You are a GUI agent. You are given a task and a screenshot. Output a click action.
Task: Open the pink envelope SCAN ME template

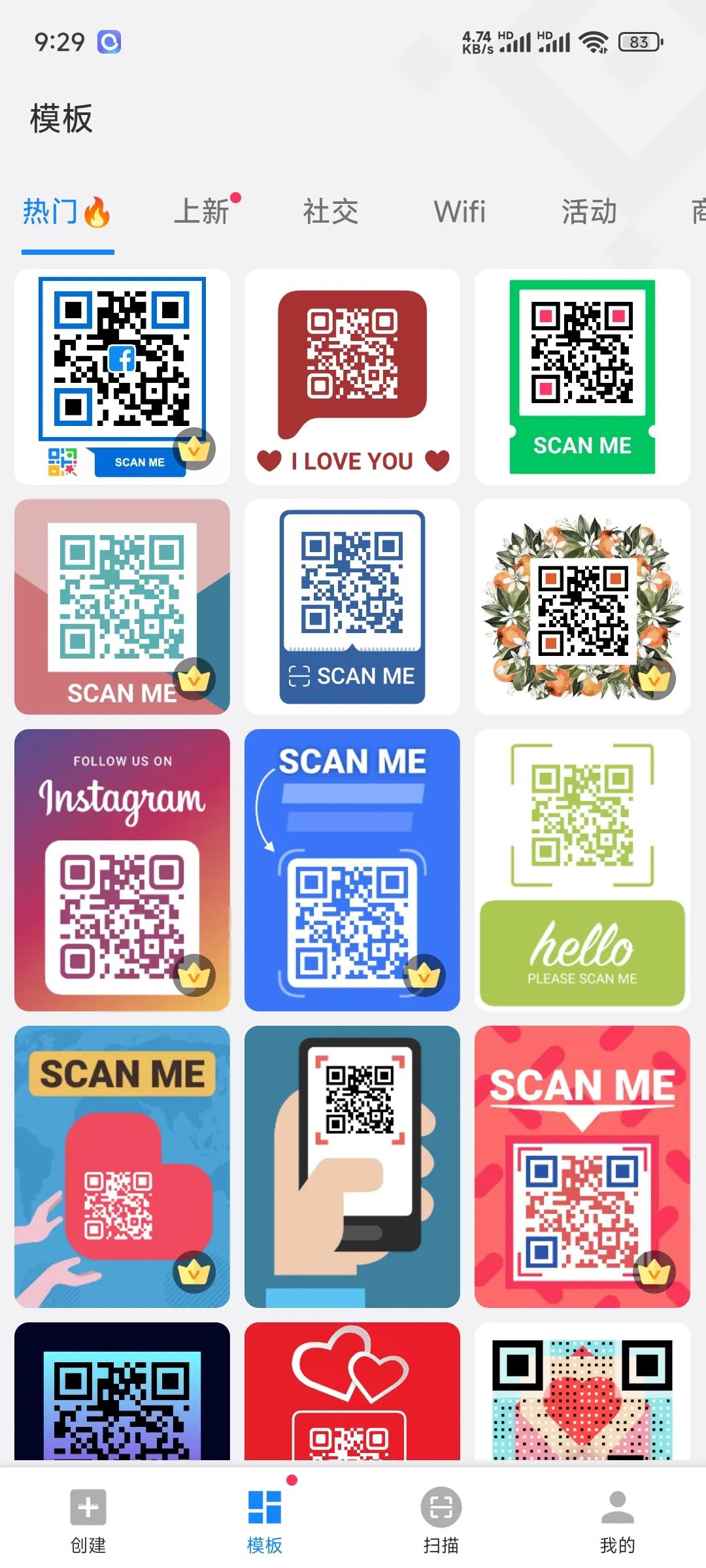pyautogui.click(x=122, y=606)
